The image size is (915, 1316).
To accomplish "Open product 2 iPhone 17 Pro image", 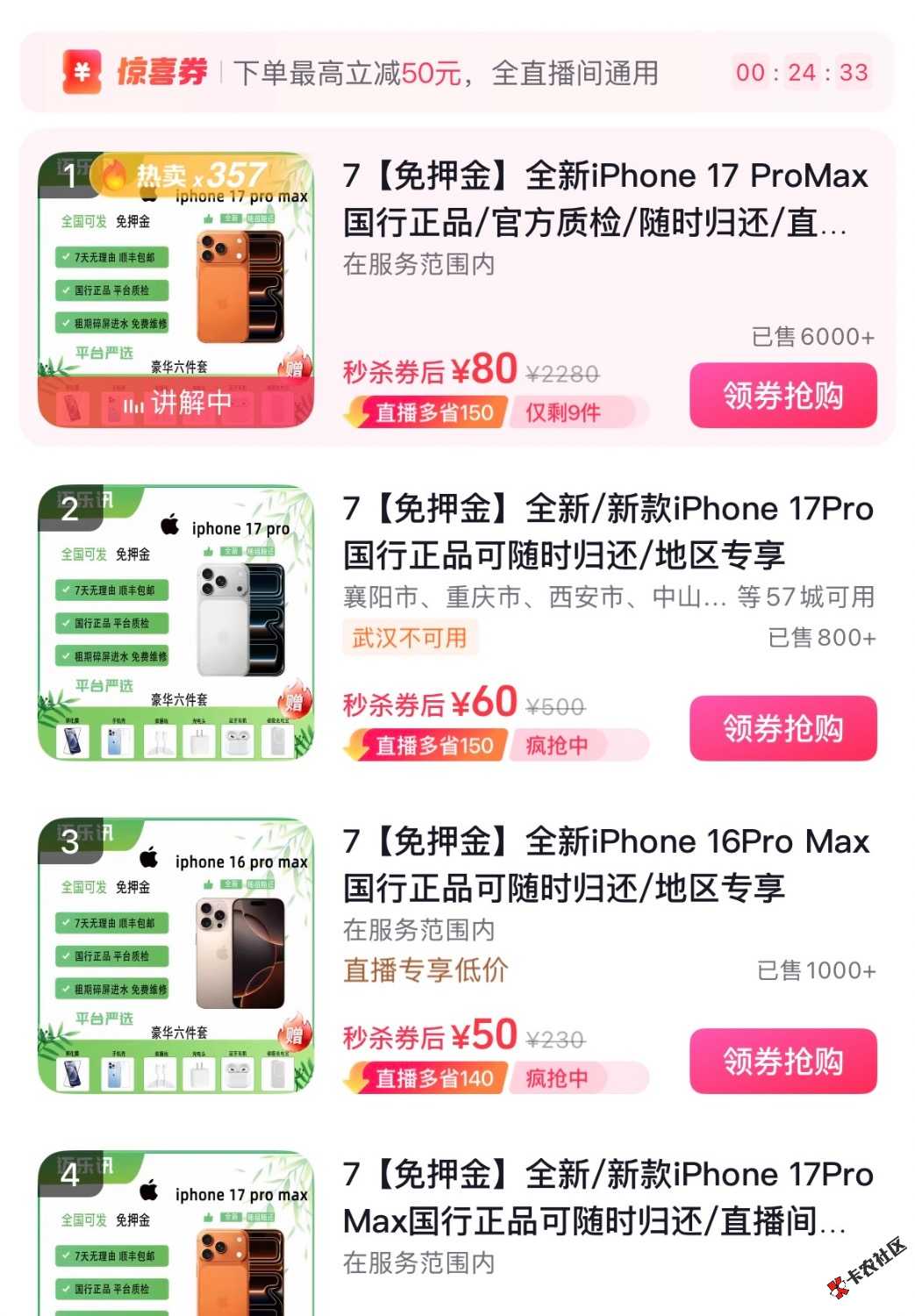I will tap(175, 623).
